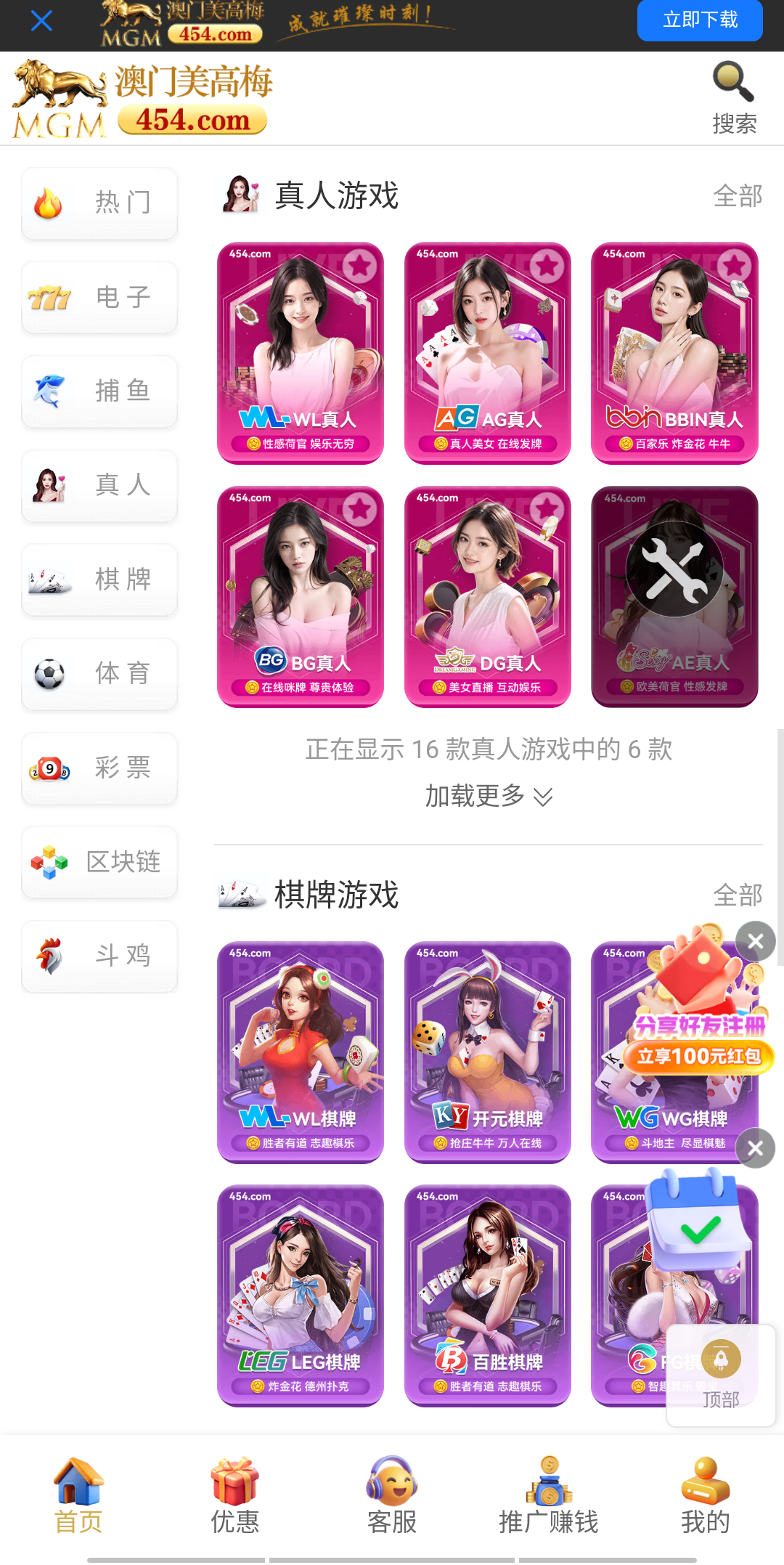Open the 客服 headset support icon
Image resolution: width=784 pixels, height=1565 pixels.
pos(392,1481)
